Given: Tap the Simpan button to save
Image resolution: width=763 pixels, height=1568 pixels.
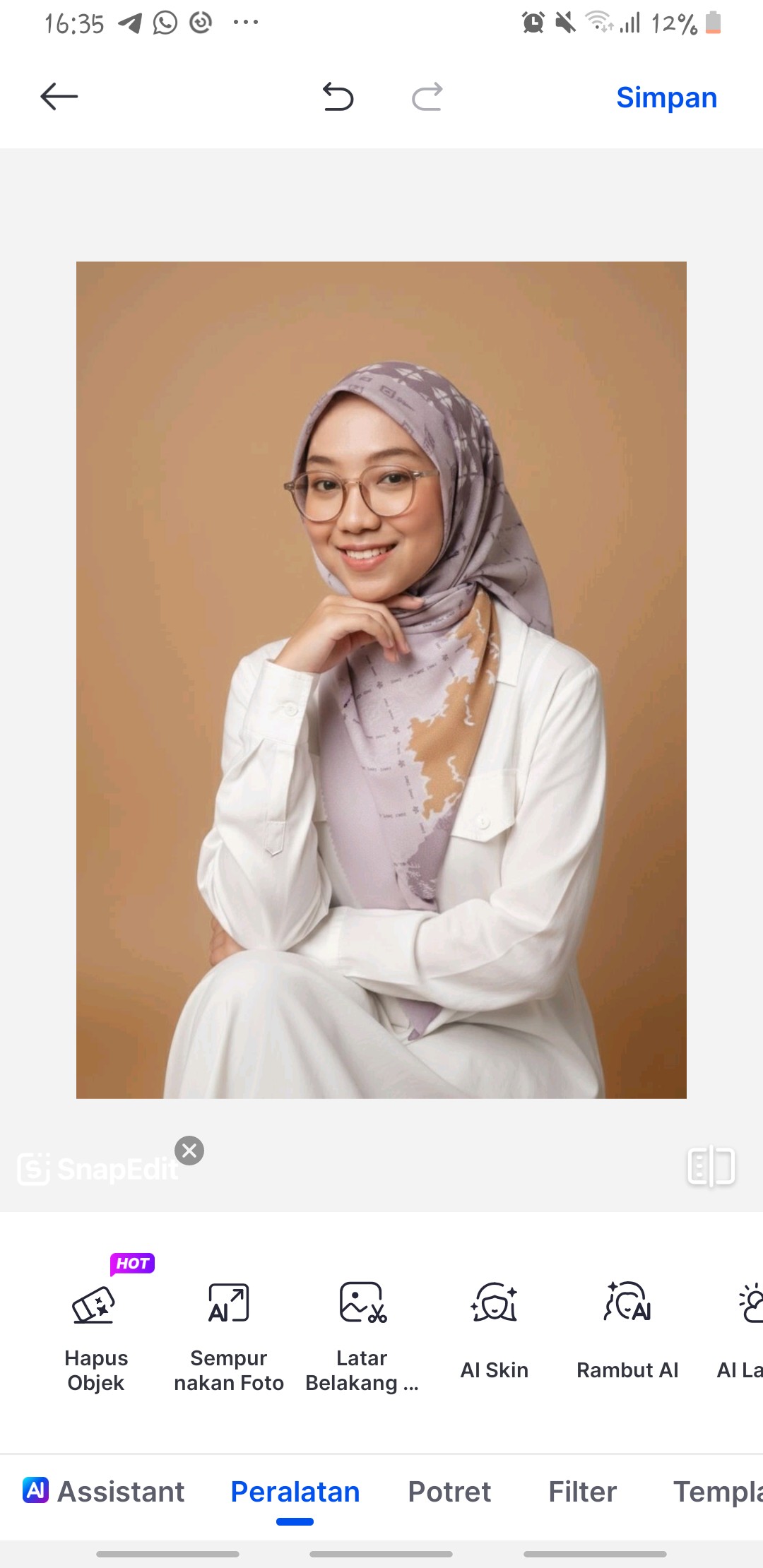Looking at the screenshot, I should pyautogui.click(x=666, y=97).
